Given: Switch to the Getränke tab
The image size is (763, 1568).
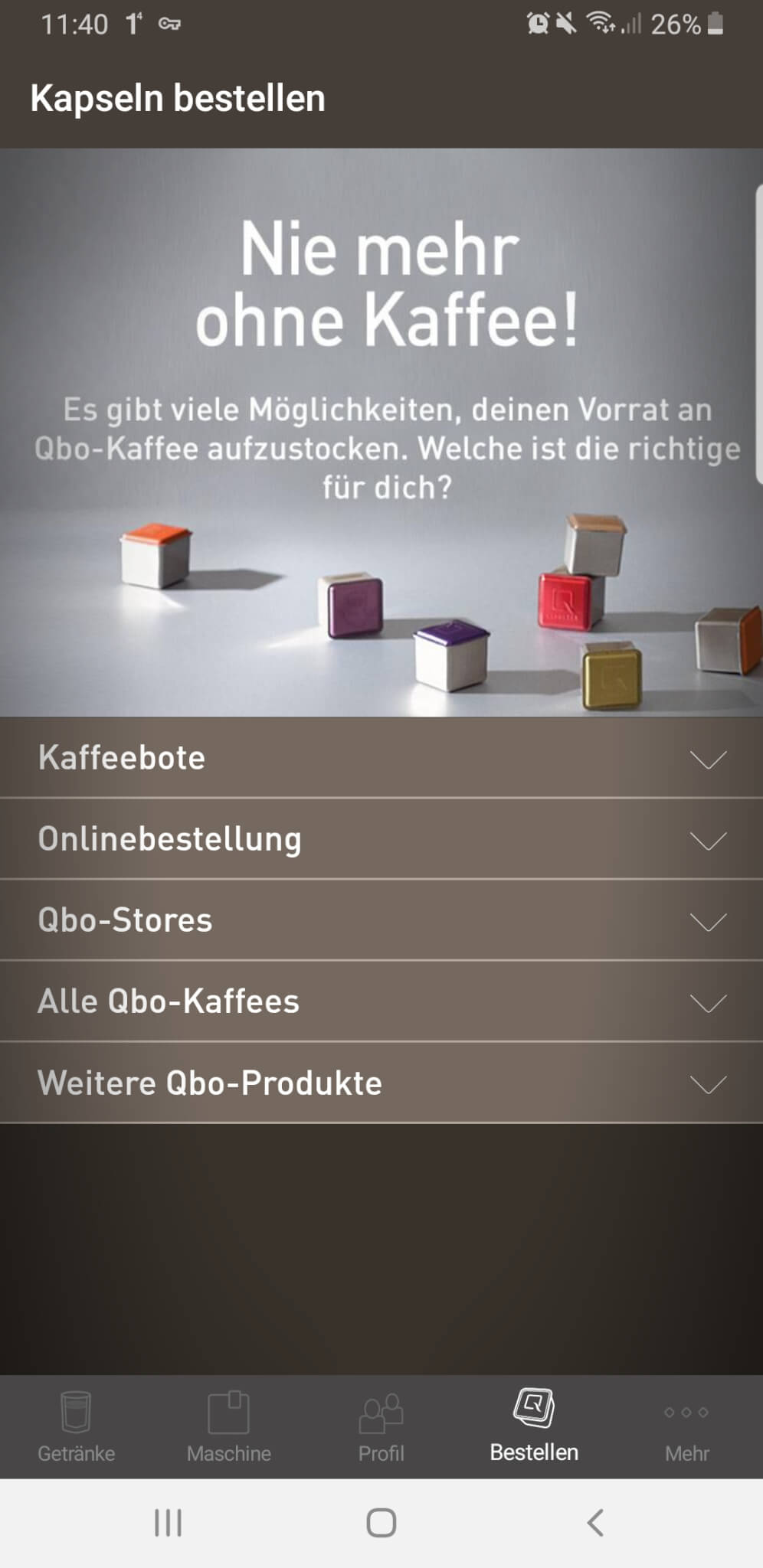Looking at the screenshot, I should tap(76, 1427).
